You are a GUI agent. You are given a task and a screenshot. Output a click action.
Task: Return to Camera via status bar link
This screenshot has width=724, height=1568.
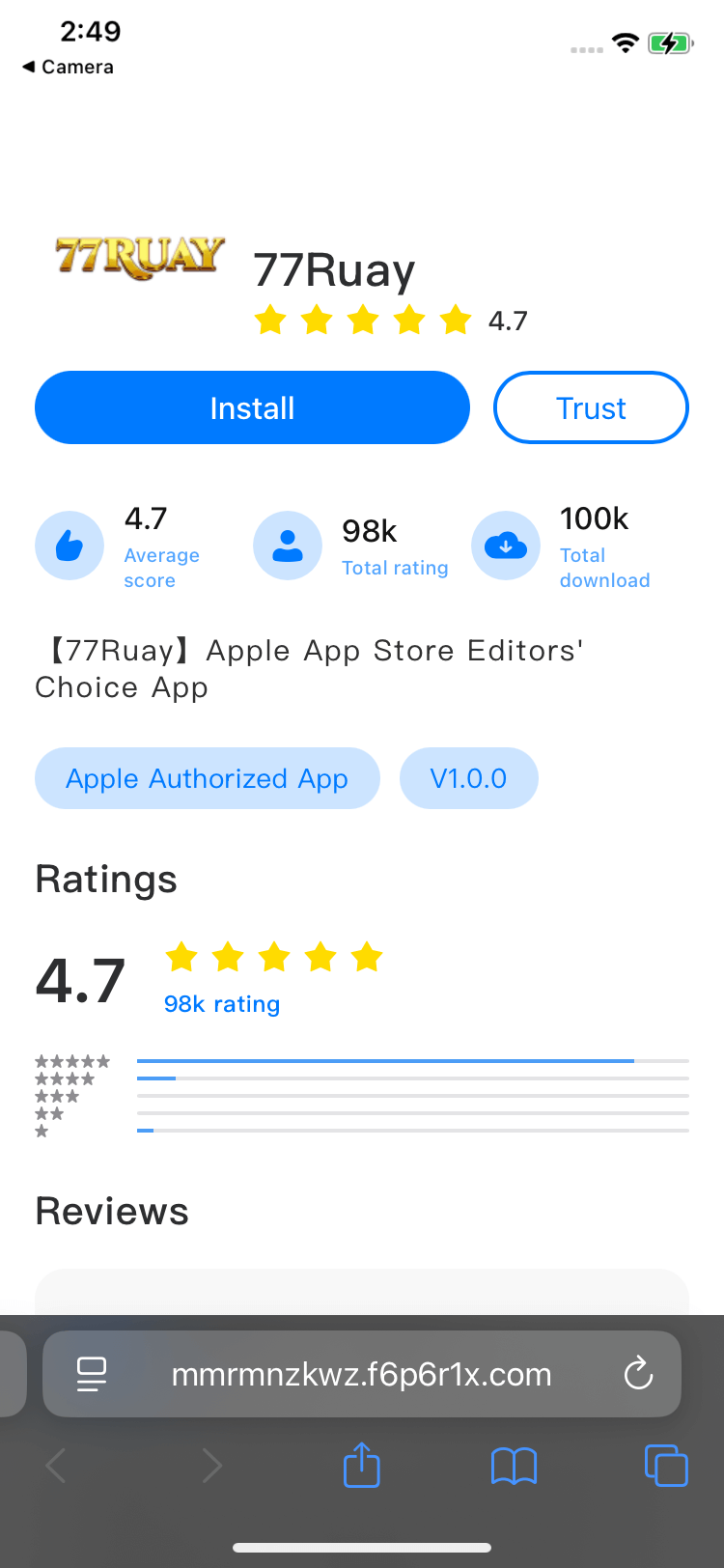coord(67,67)
